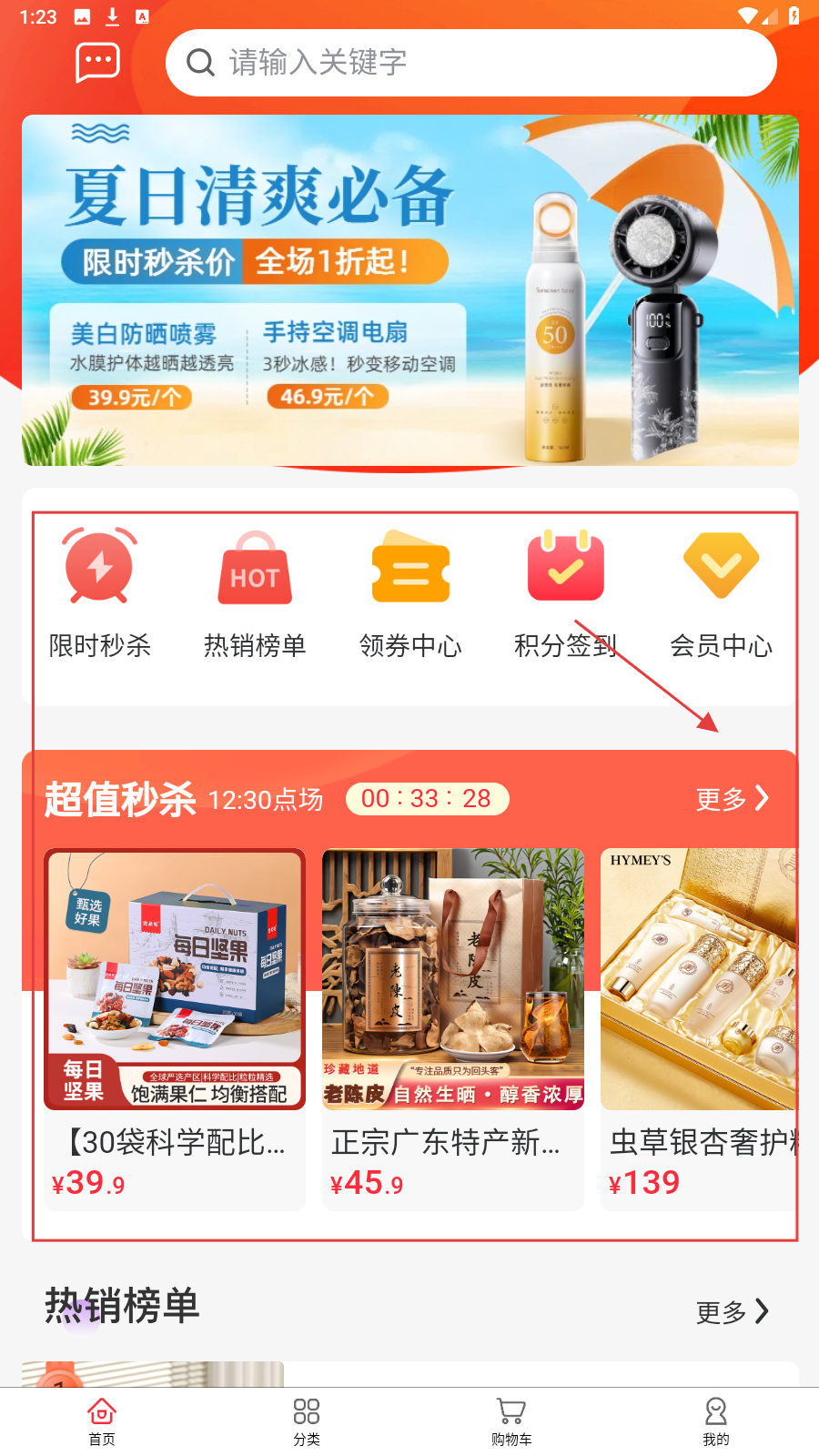Go to the 我的 profile tab
The height and width of the screenshot is (1456, 819).
(x=716, y=1421)
